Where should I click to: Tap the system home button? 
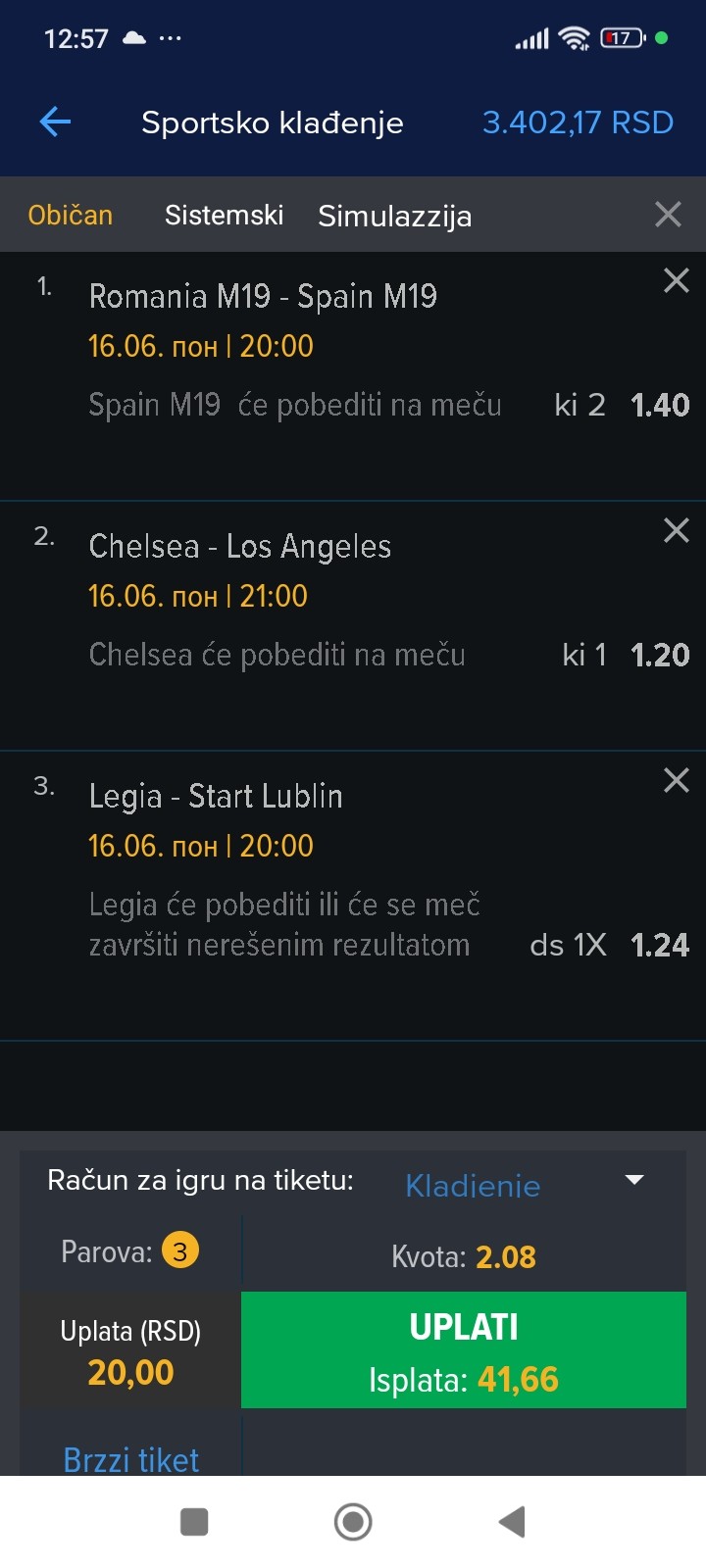tap(353, 1522)
